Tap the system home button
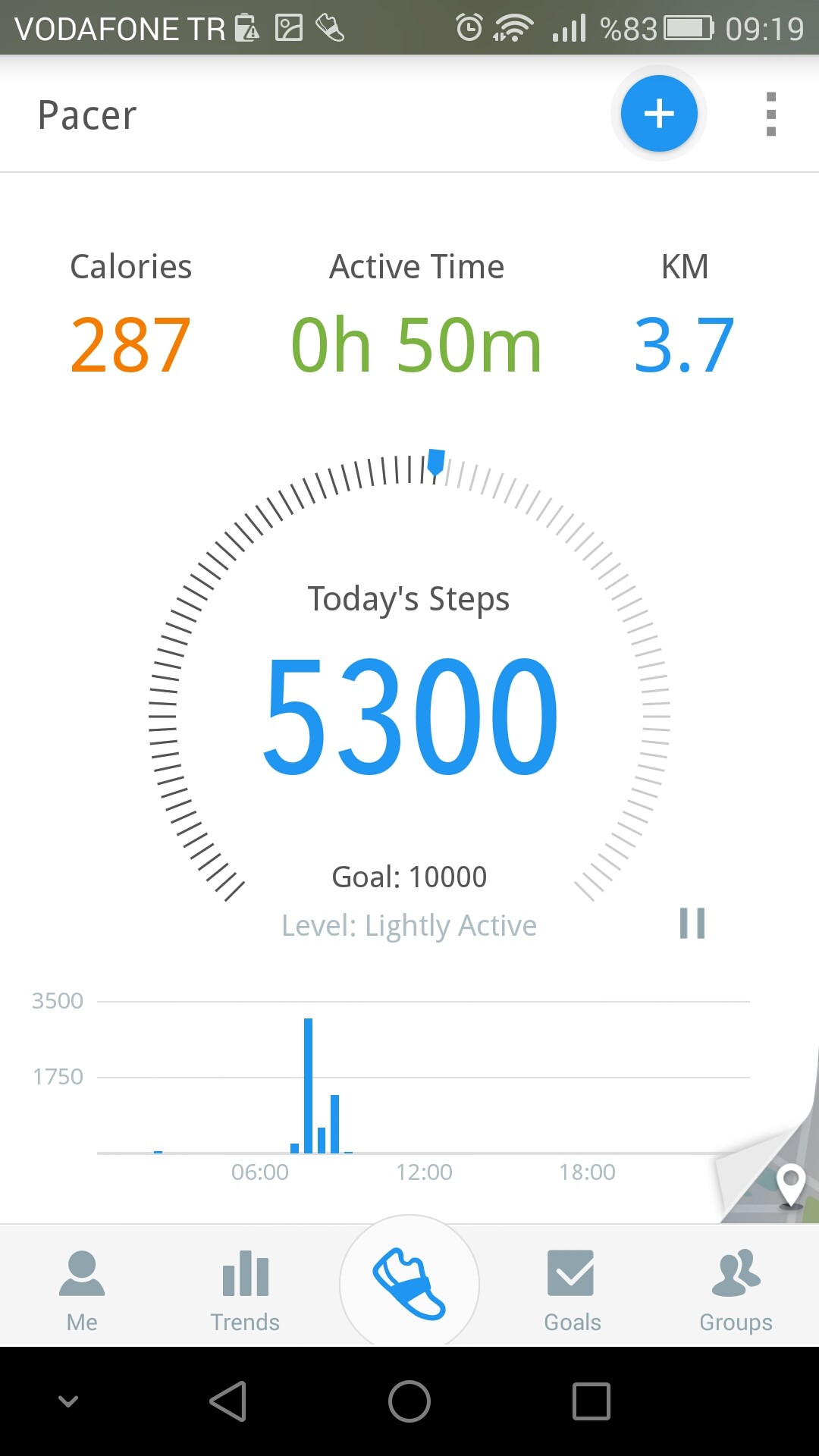Screen dimensions: 819x1456 click(x=409, y=1401)
